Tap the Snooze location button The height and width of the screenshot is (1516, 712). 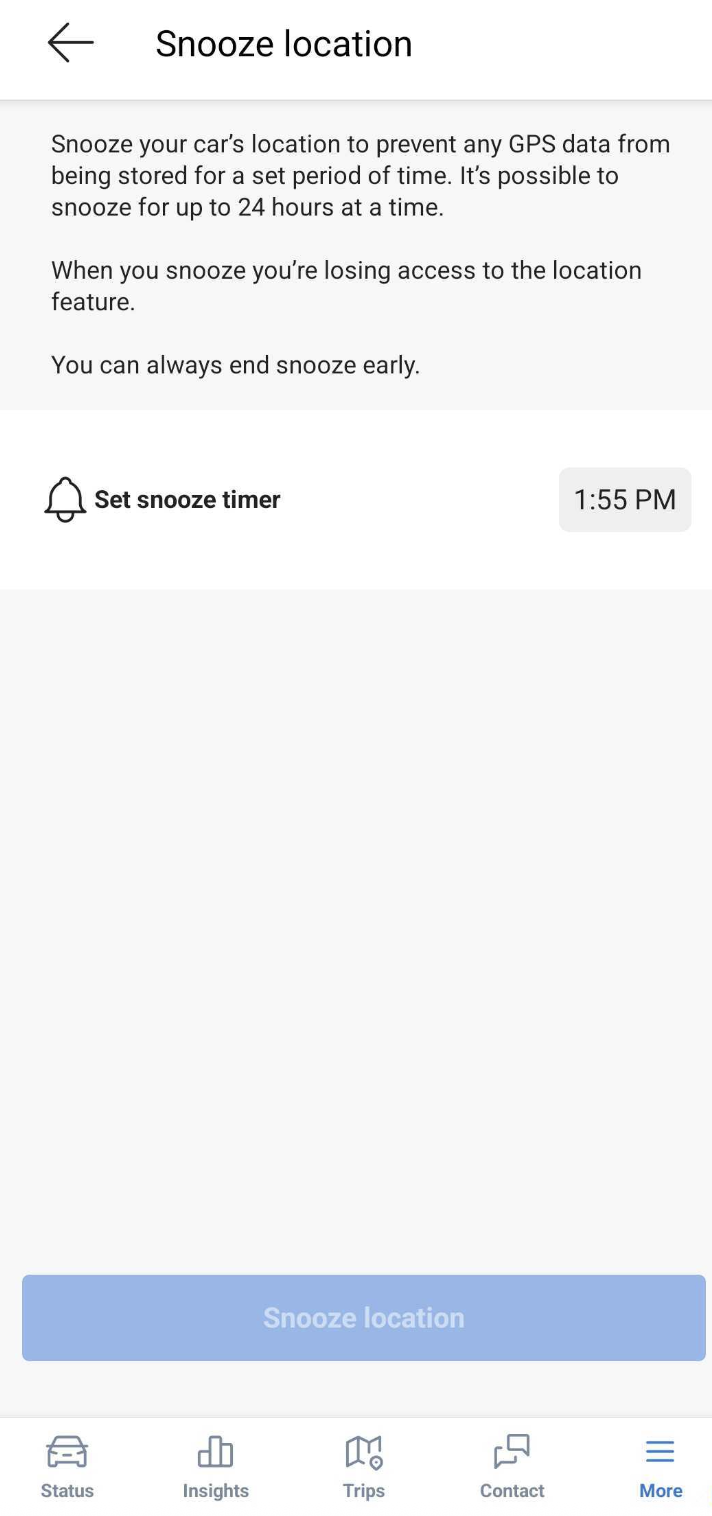point(364,1317)
